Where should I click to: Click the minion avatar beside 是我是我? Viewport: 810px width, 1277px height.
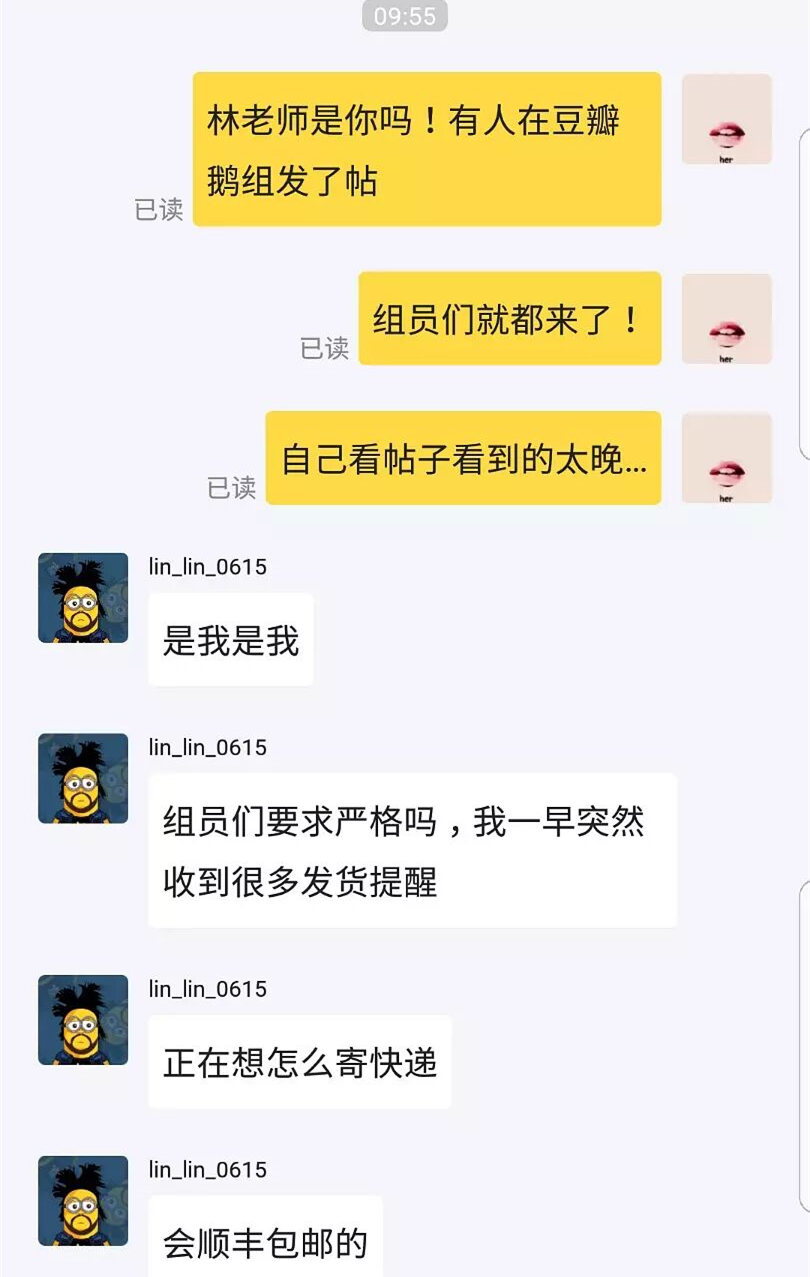[81, 598]
